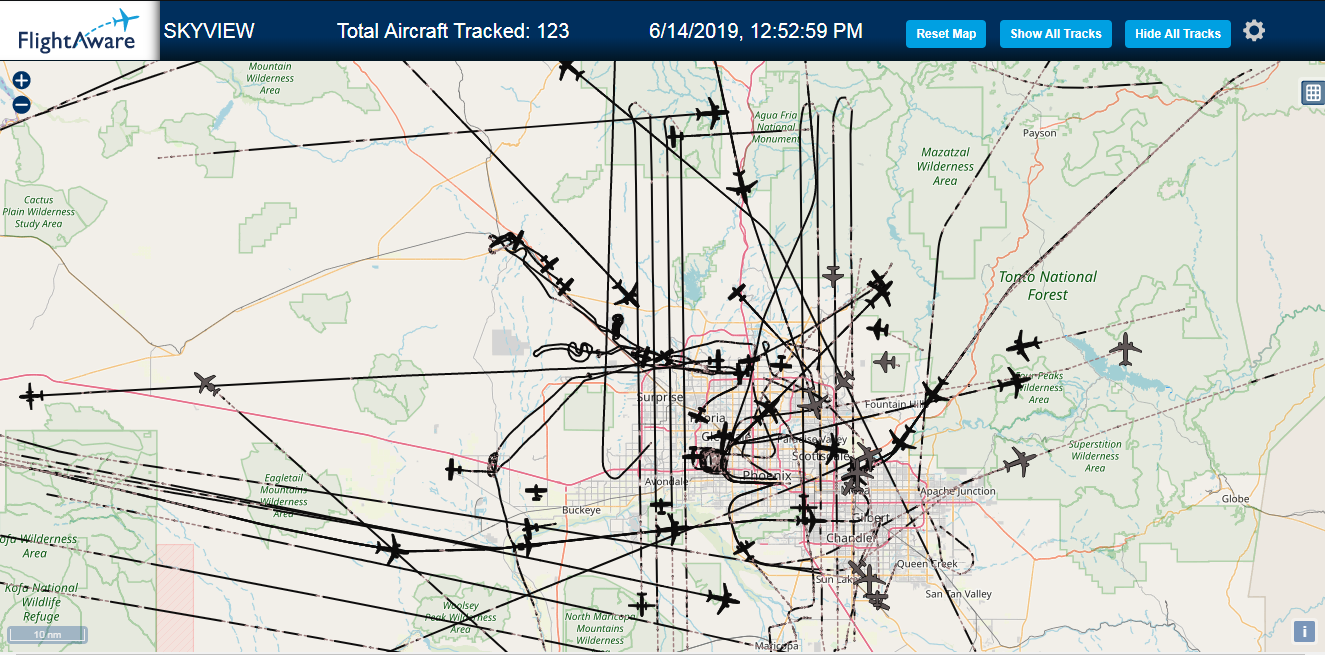
Task: Open the grid layers icon
Action: click(x=1312, y=93)
